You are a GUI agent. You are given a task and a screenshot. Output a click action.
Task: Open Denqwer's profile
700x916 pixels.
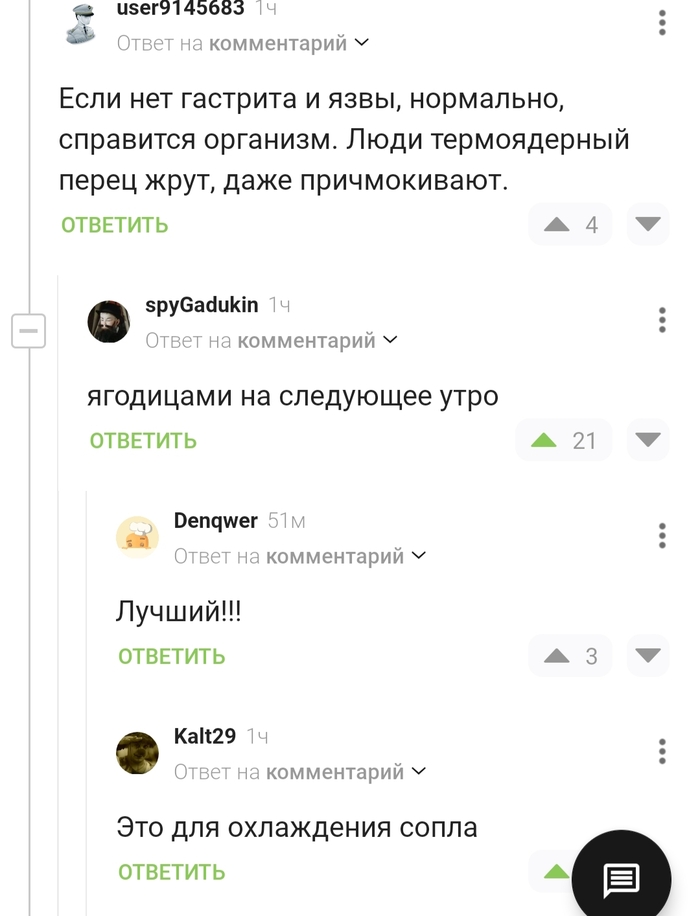[x=215, y=520]
